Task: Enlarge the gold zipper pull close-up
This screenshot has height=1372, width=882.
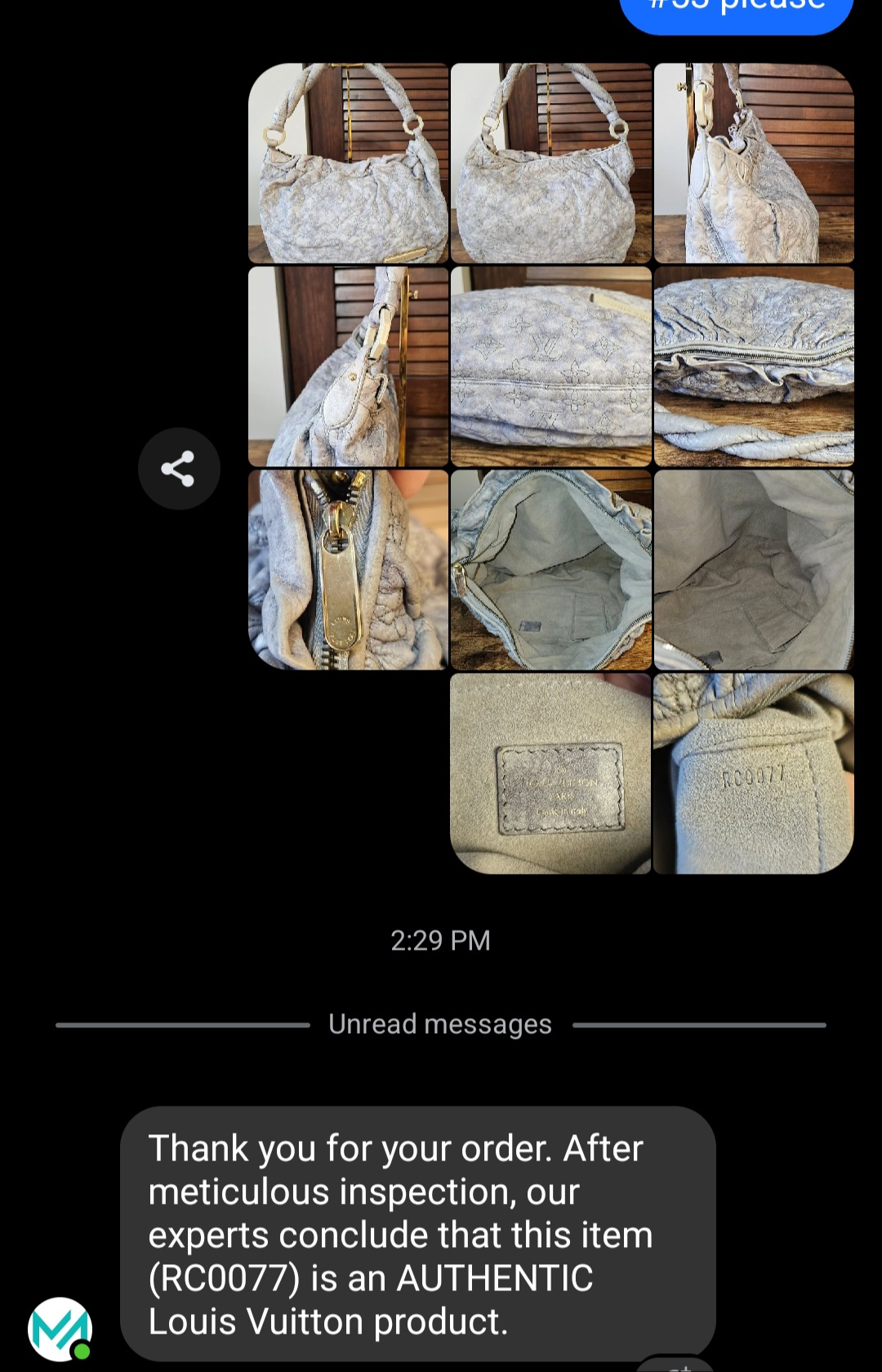Action: (x=349, y=569)
